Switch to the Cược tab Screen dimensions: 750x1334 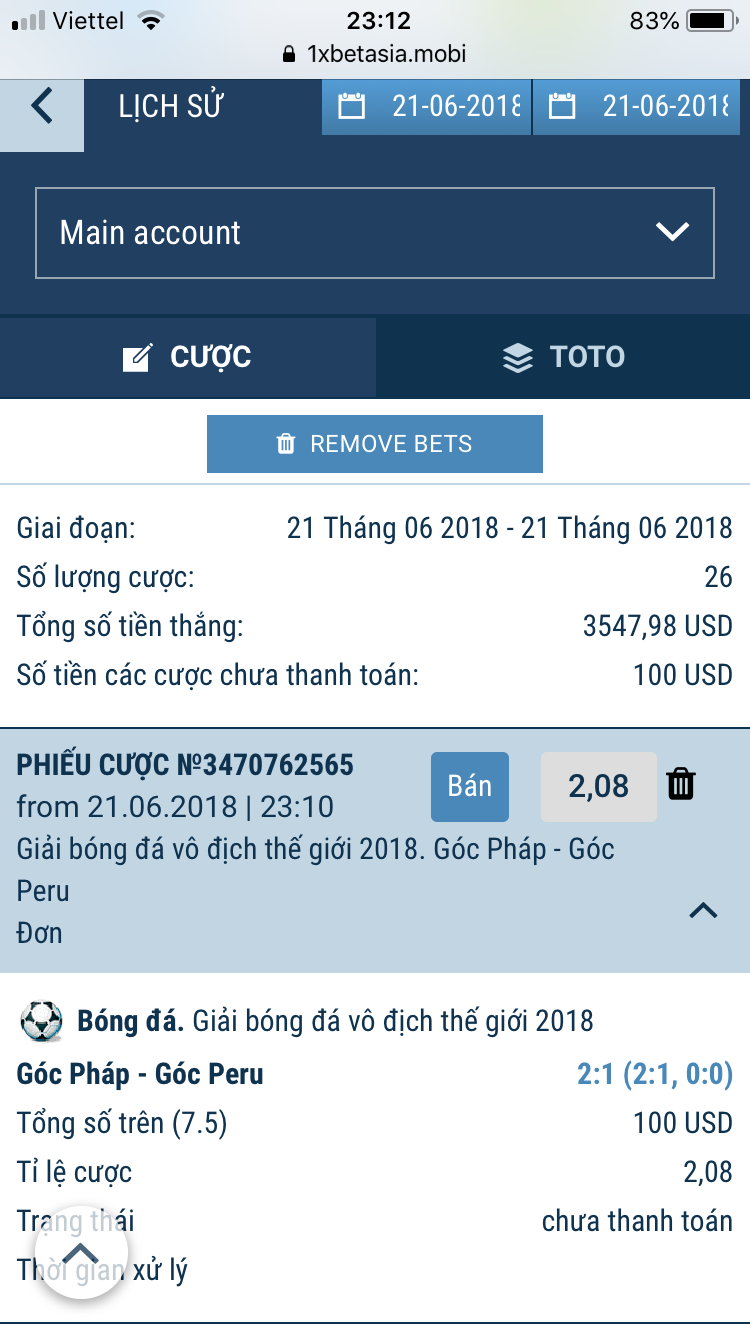click(188, 357)
